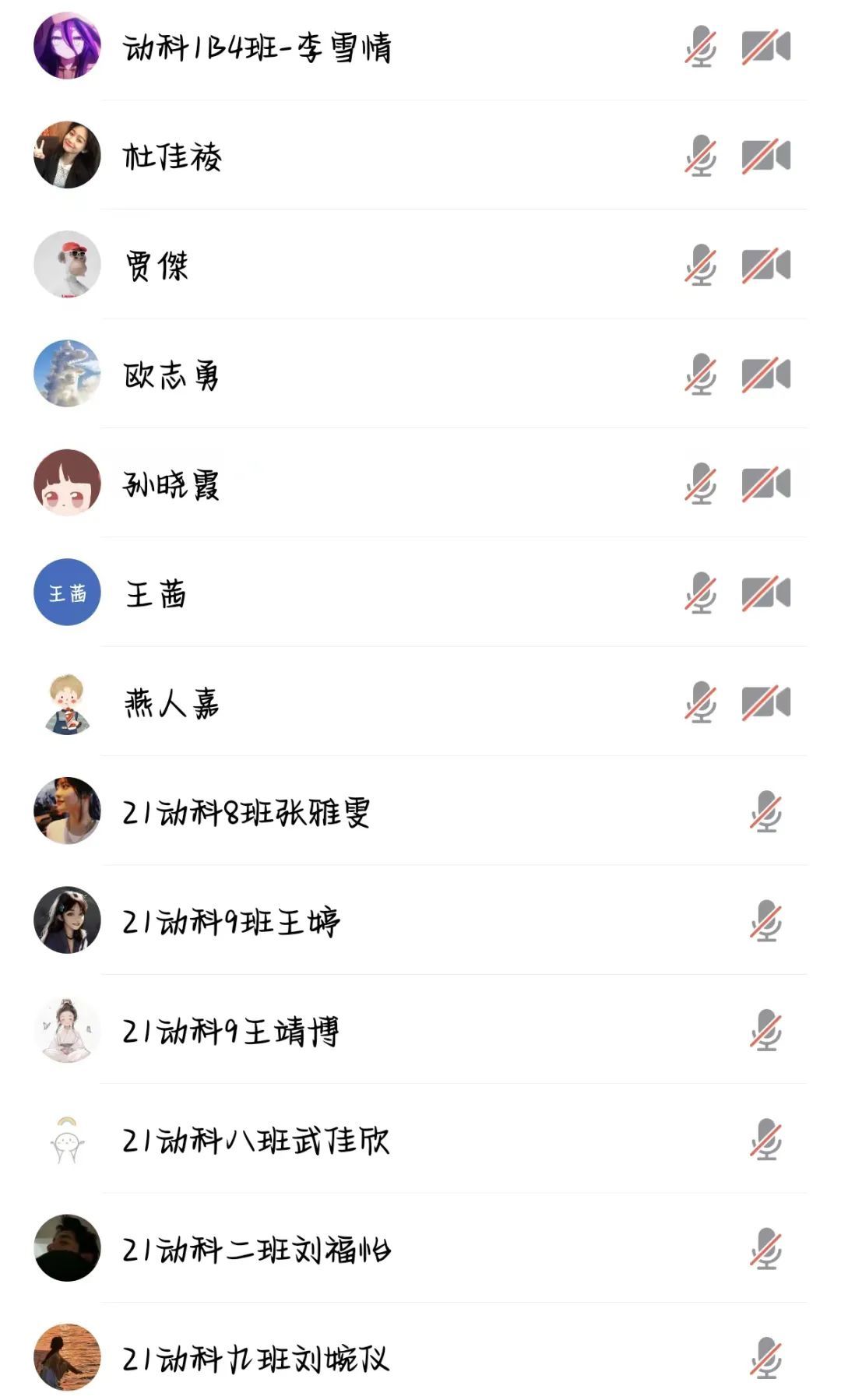The width and height of the screenshot is (841, 1400).
Task: Tap the camera icon beside 燕人嘉
Action: (766, 702)
